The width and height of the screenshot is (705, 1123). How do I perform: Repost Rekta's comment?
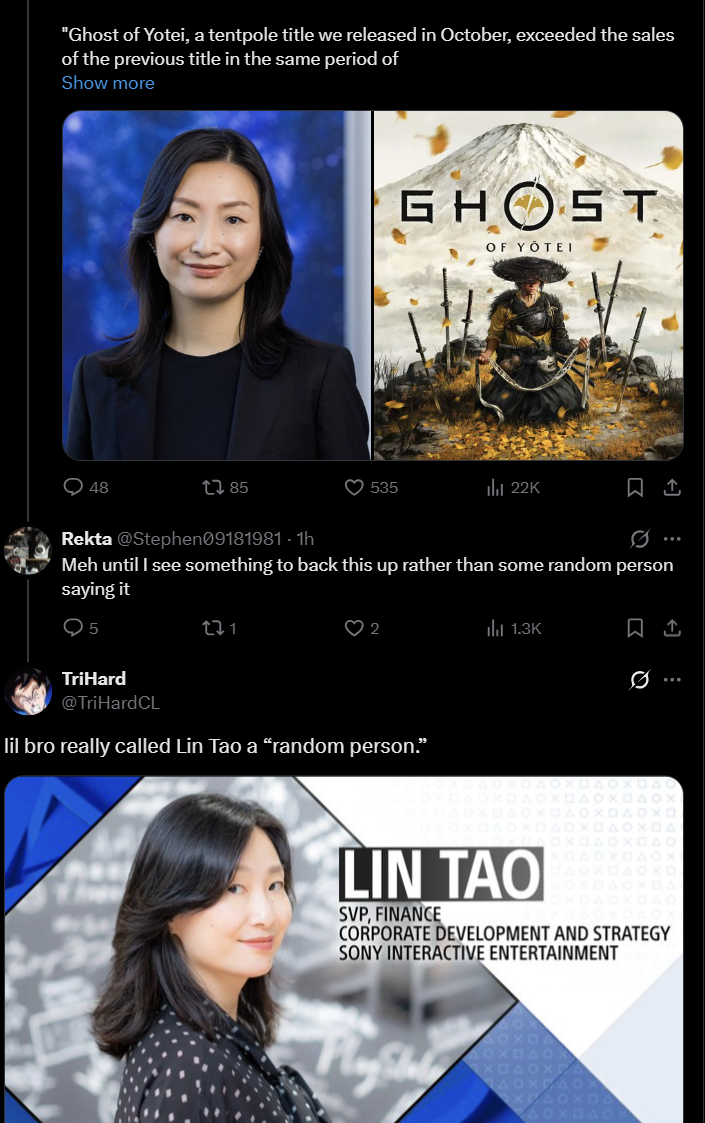pos(212,628)
